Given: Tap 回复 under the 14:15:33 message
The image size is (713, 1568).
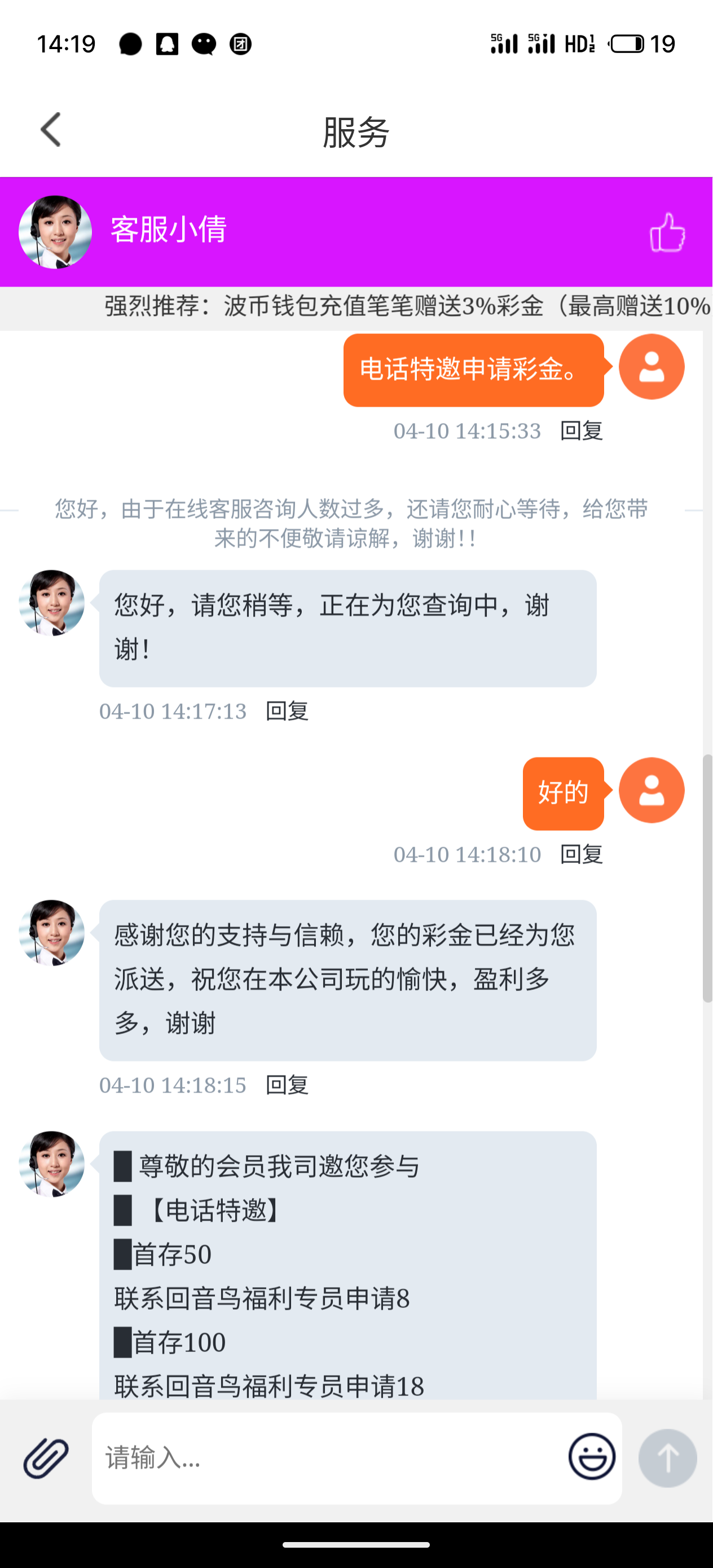Looking at the screenshot, I should [581, 431].
